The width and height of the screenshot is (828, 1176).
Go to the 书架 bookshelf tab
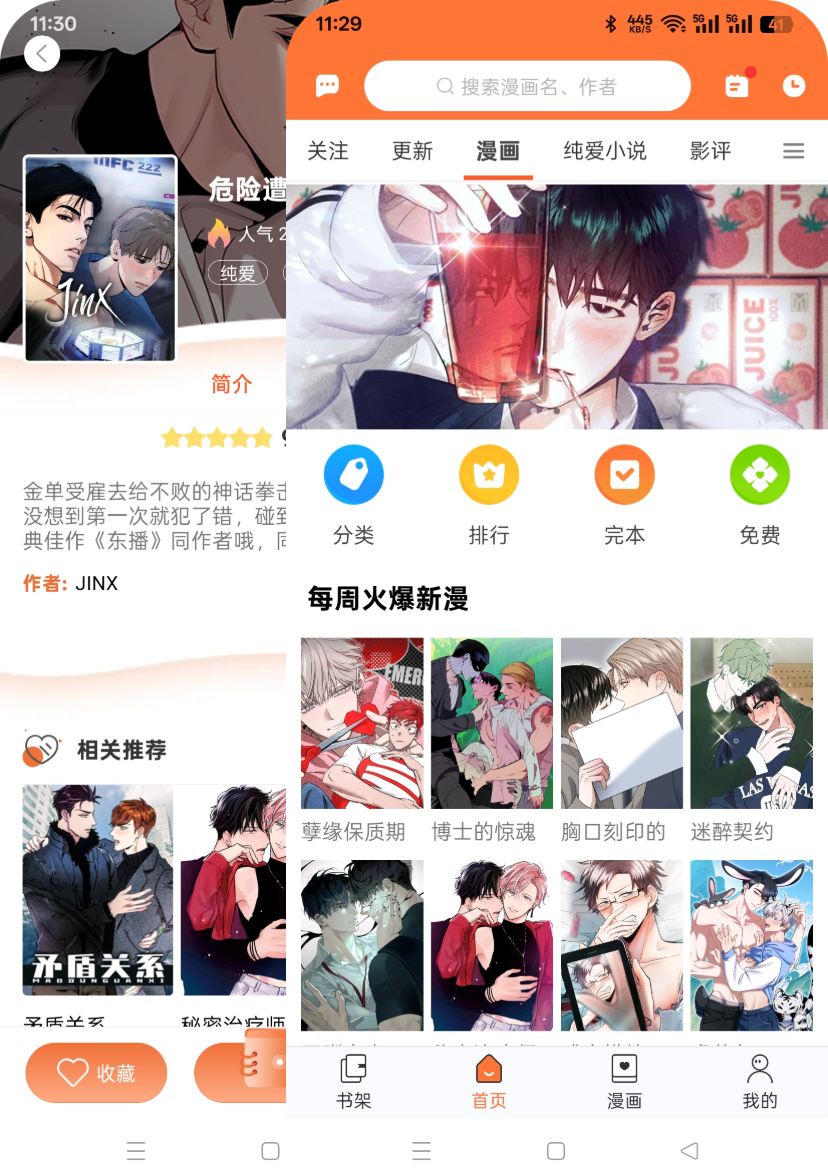353,1082
